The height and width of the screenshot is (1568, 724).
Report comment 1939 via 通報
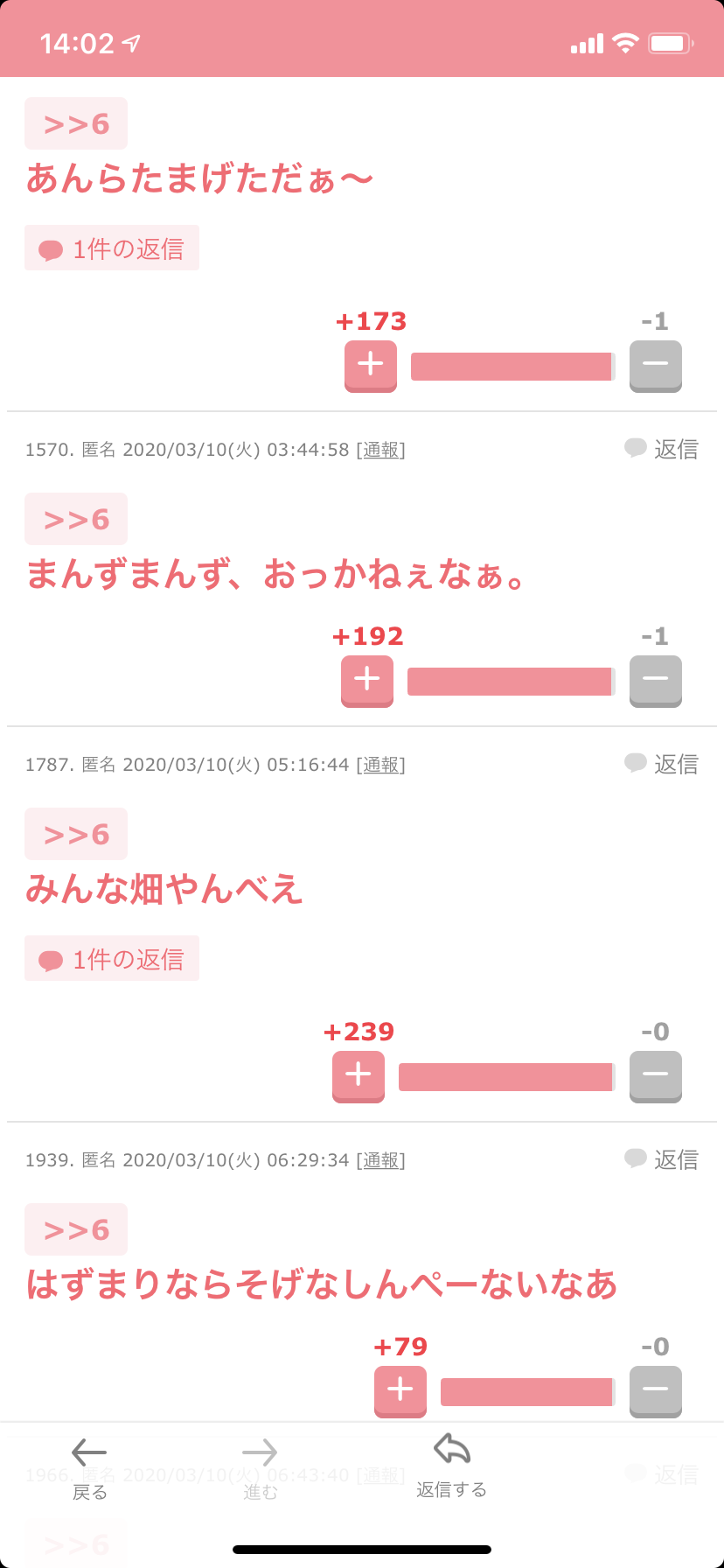pos(381,1160)
